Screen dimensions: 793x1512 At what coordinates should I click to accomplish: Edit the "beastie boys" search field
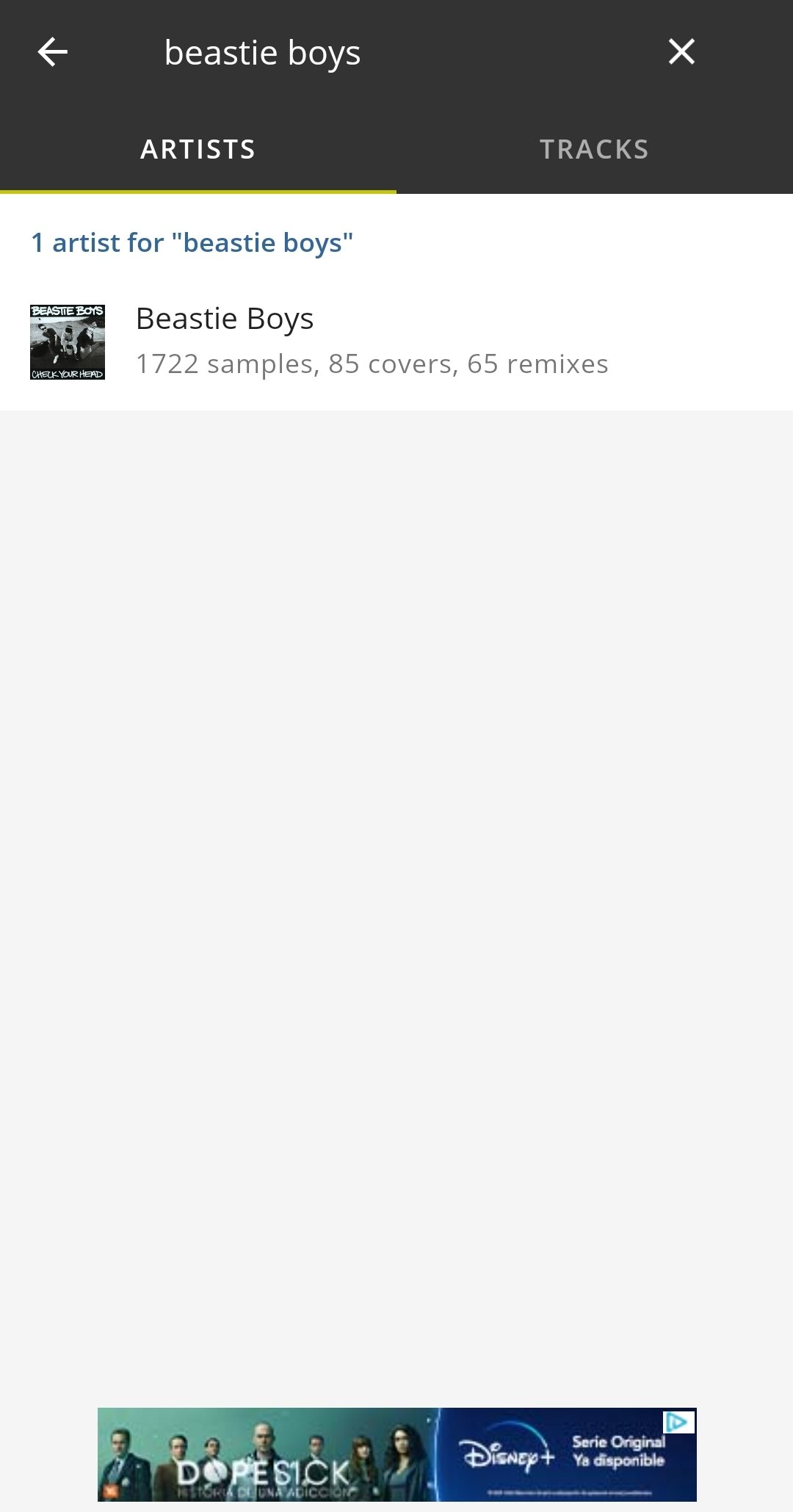tap(396, 53)
